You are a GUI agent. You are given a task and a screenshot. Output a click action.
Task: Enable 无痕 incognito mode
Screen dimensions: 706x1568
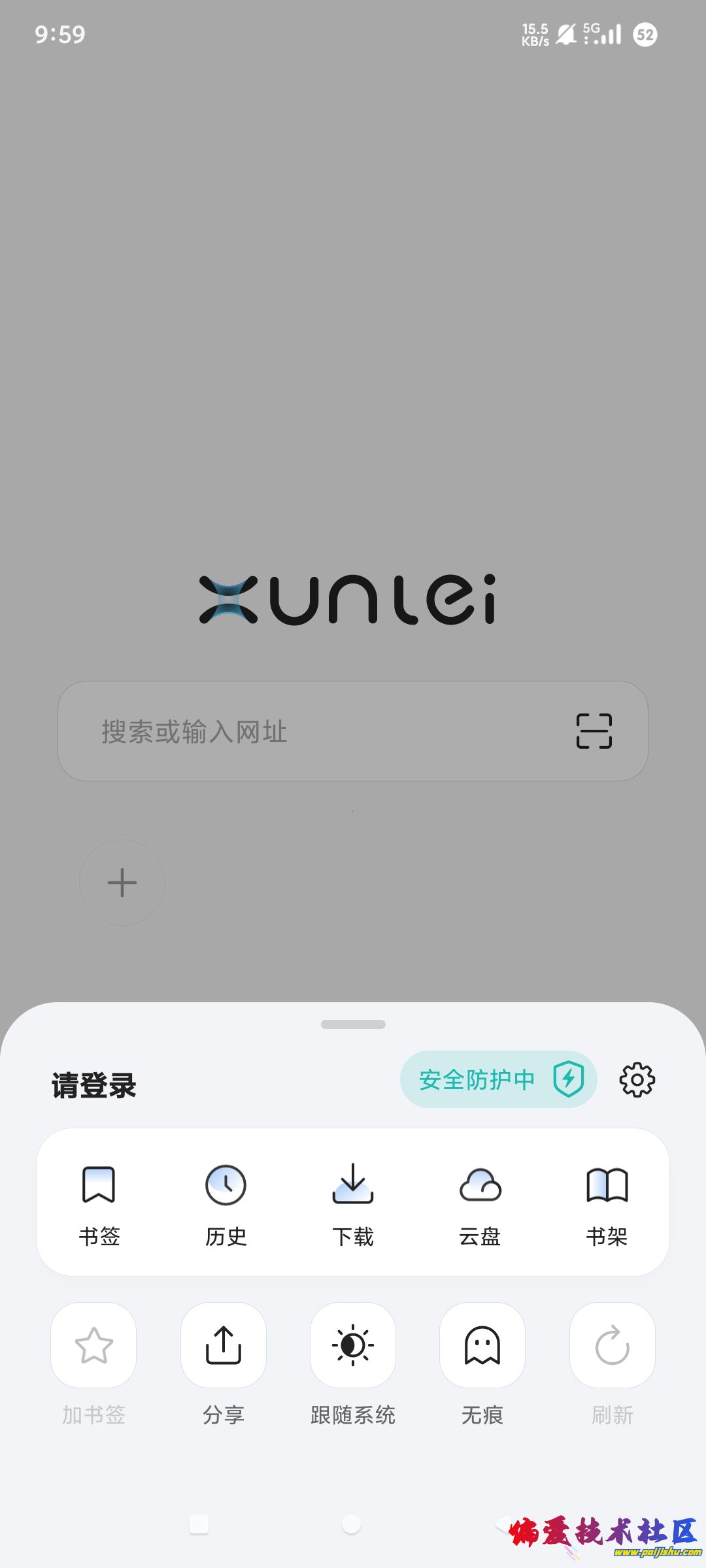pos(482,1345)
